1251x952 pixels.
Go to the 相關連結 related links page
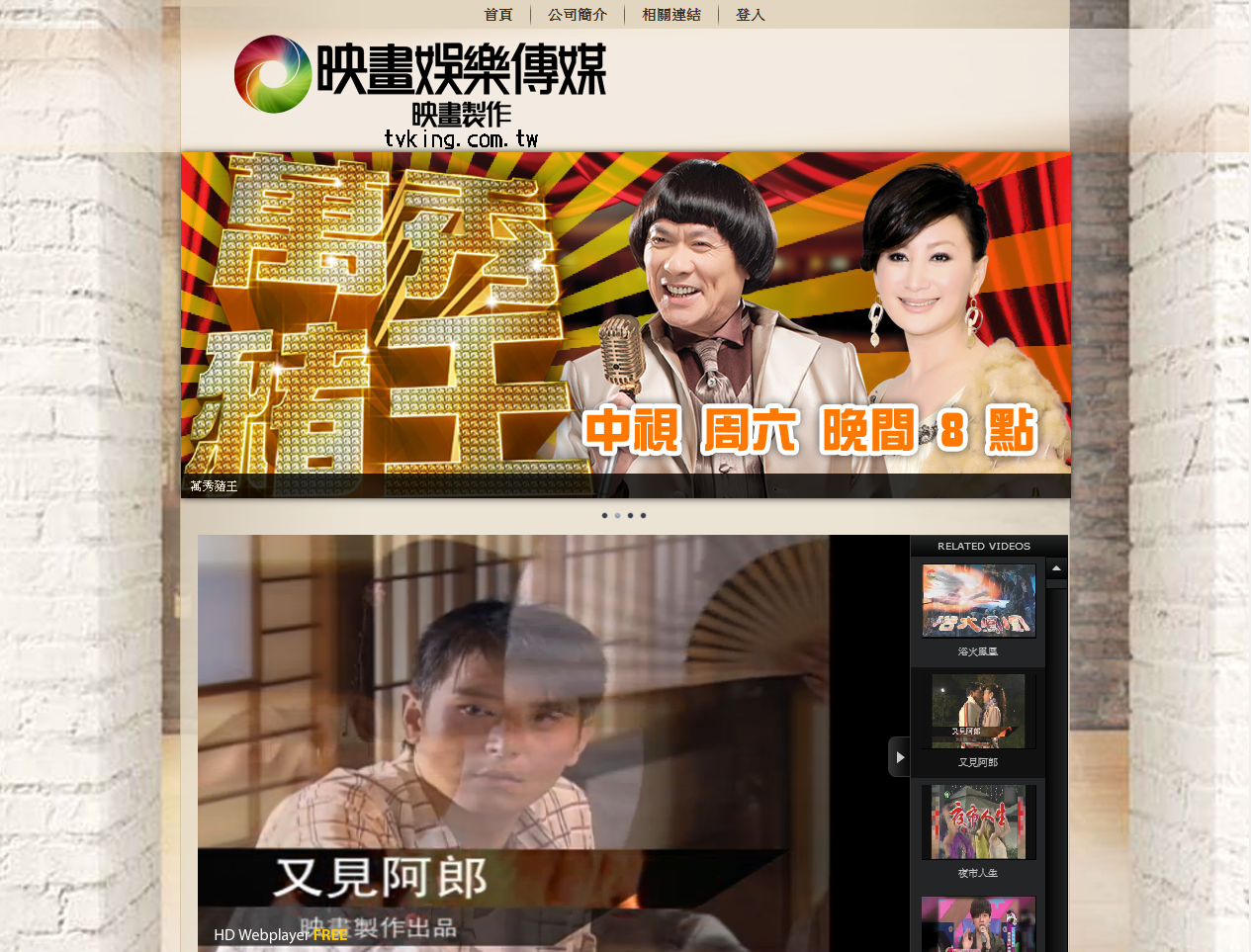pos(671,15)
